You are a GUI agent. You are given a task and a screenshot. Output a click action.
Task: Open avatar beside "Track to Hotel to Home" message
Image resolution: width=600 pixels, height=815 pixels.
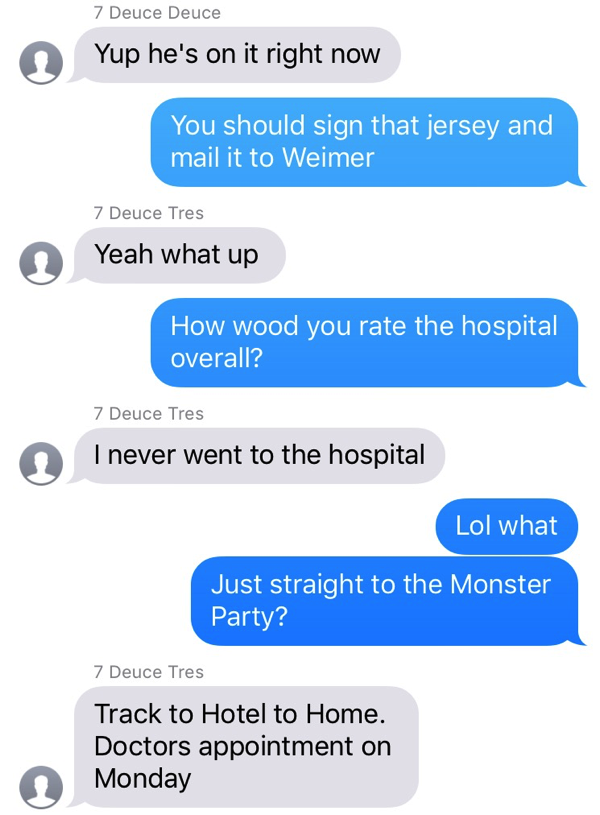[41, 786]
